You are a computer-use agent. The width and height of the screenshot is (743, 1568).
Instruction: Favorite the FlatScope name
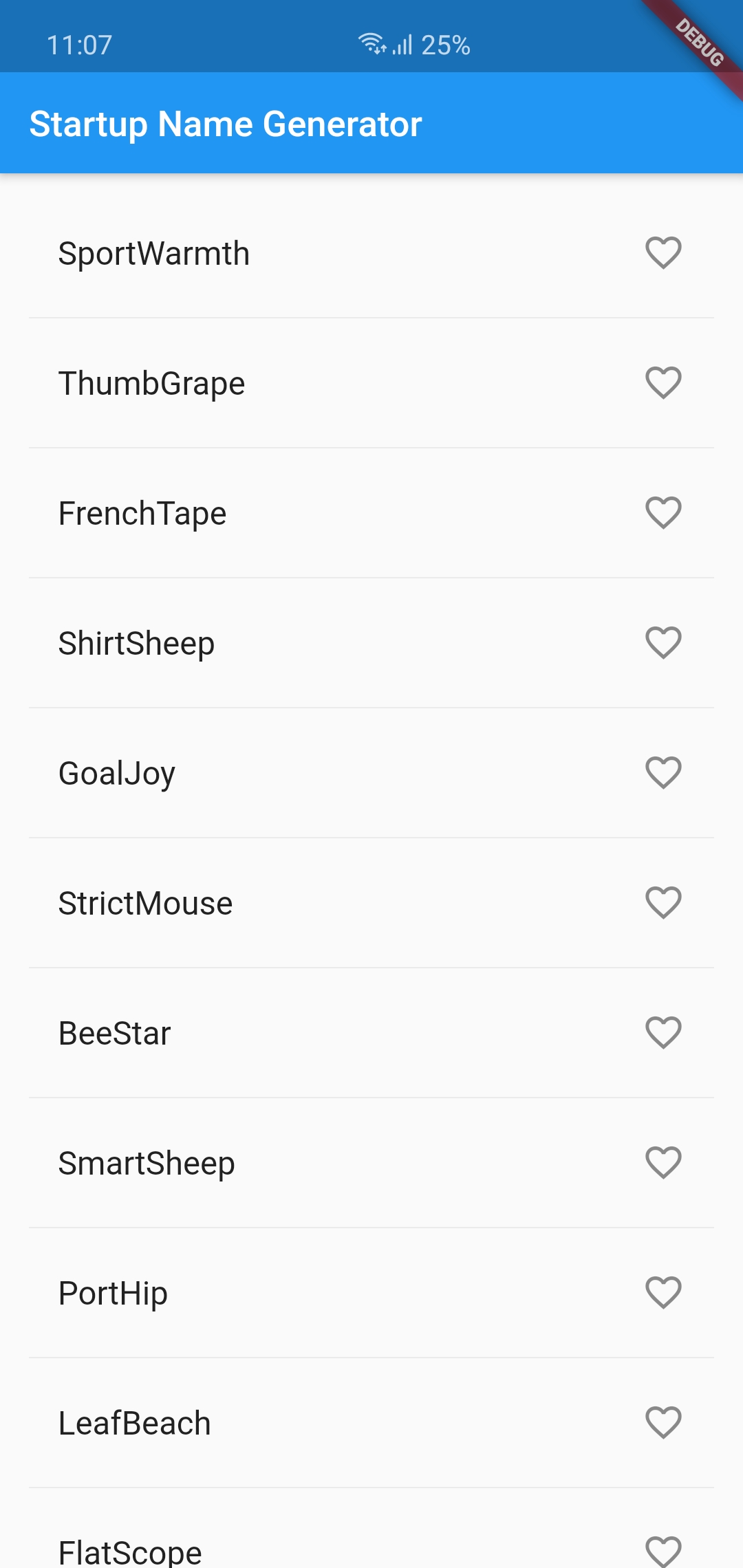pos(663,1551)
